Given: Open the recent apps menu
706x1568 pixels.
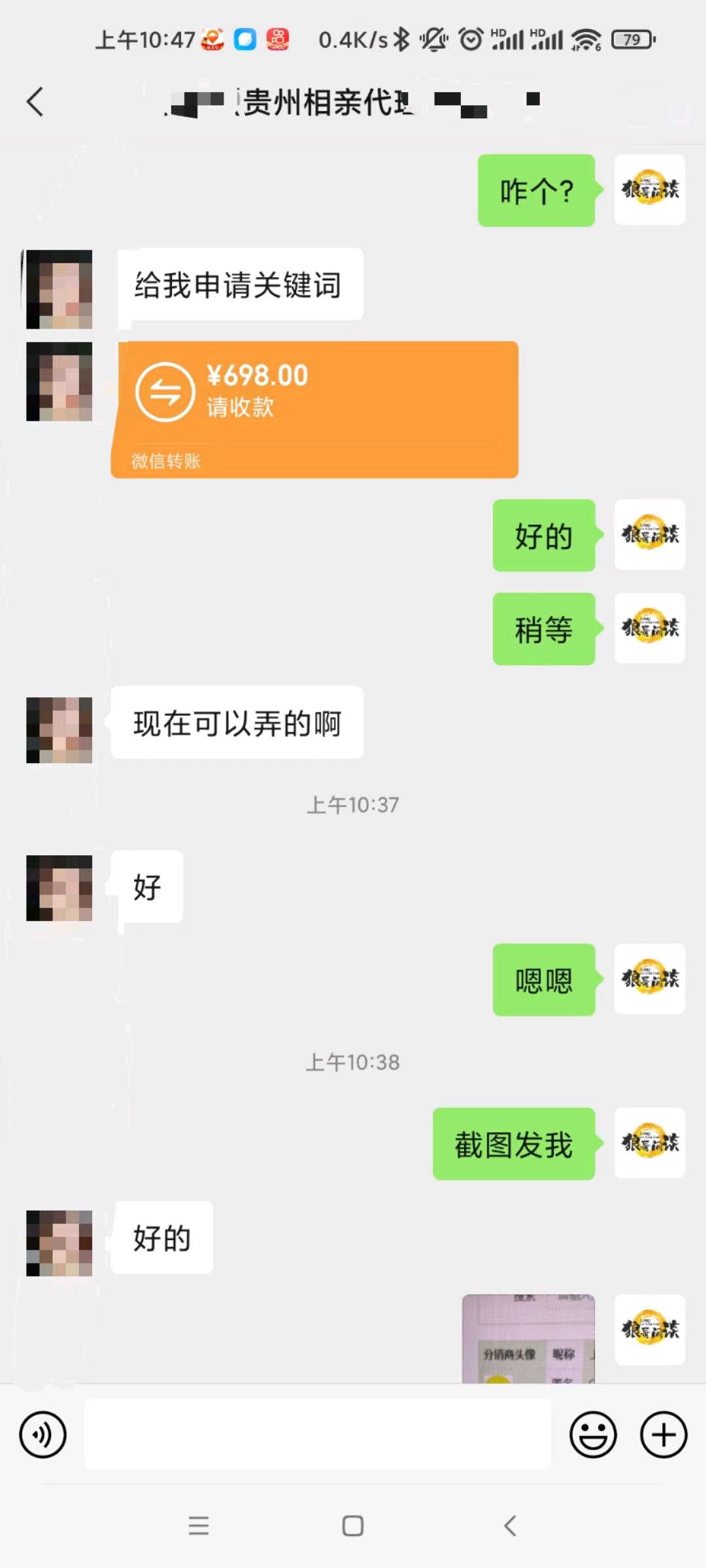Looking at the screenshot, I should tap(199, 1526).
